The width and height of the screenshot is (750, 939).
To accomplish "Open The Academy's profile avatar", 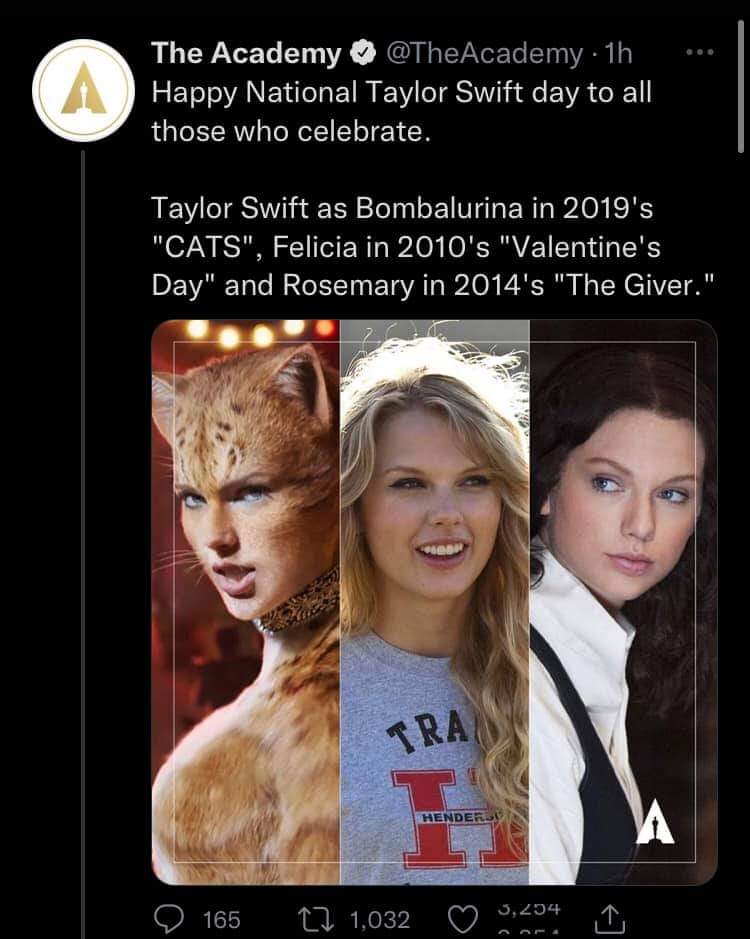I will tap(83, 91).
